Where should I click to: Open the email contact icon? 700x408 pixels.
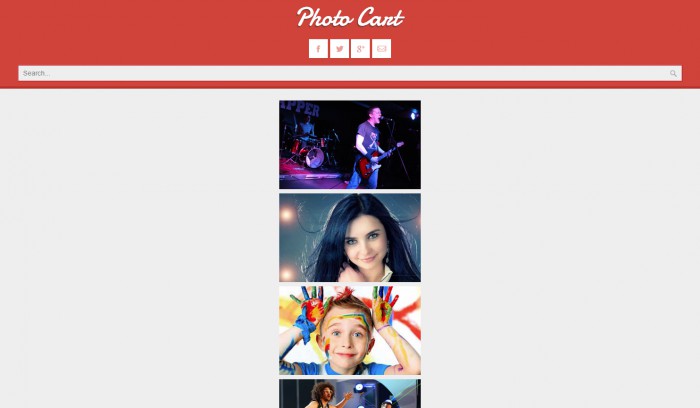click(x=382, y=49)
